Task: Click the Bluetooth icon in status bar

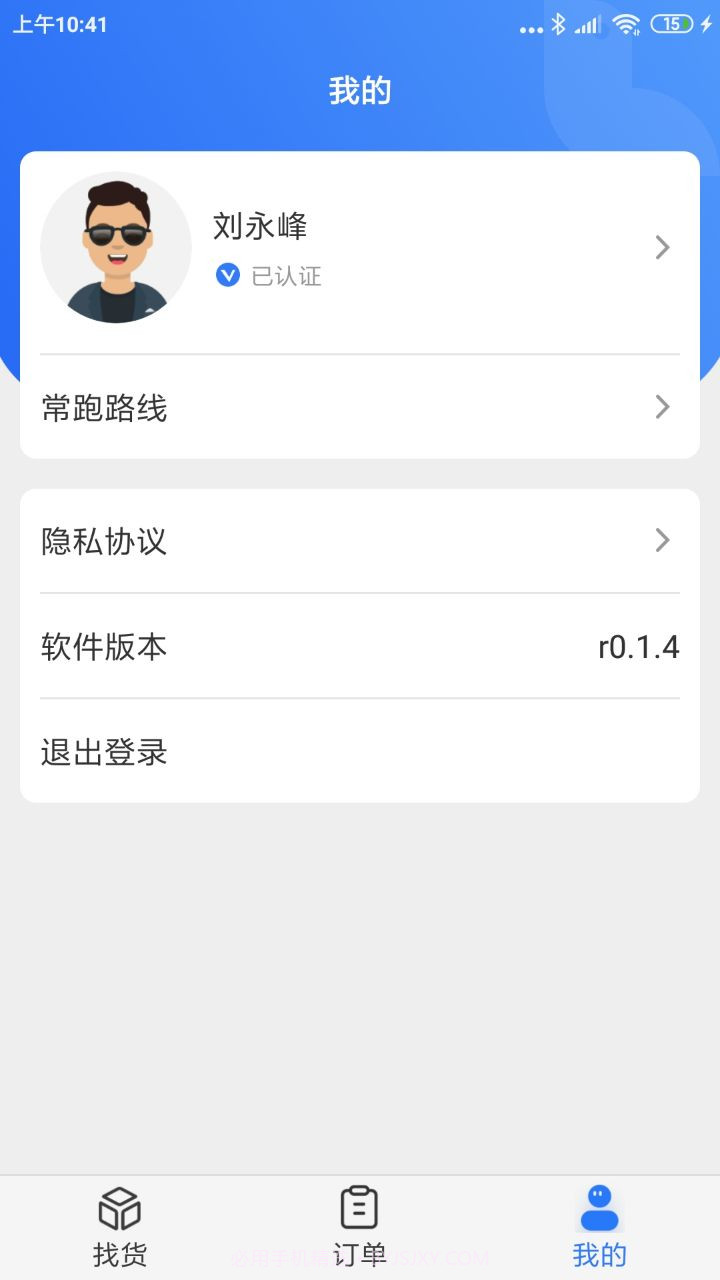Action: (x=558, y=23)
